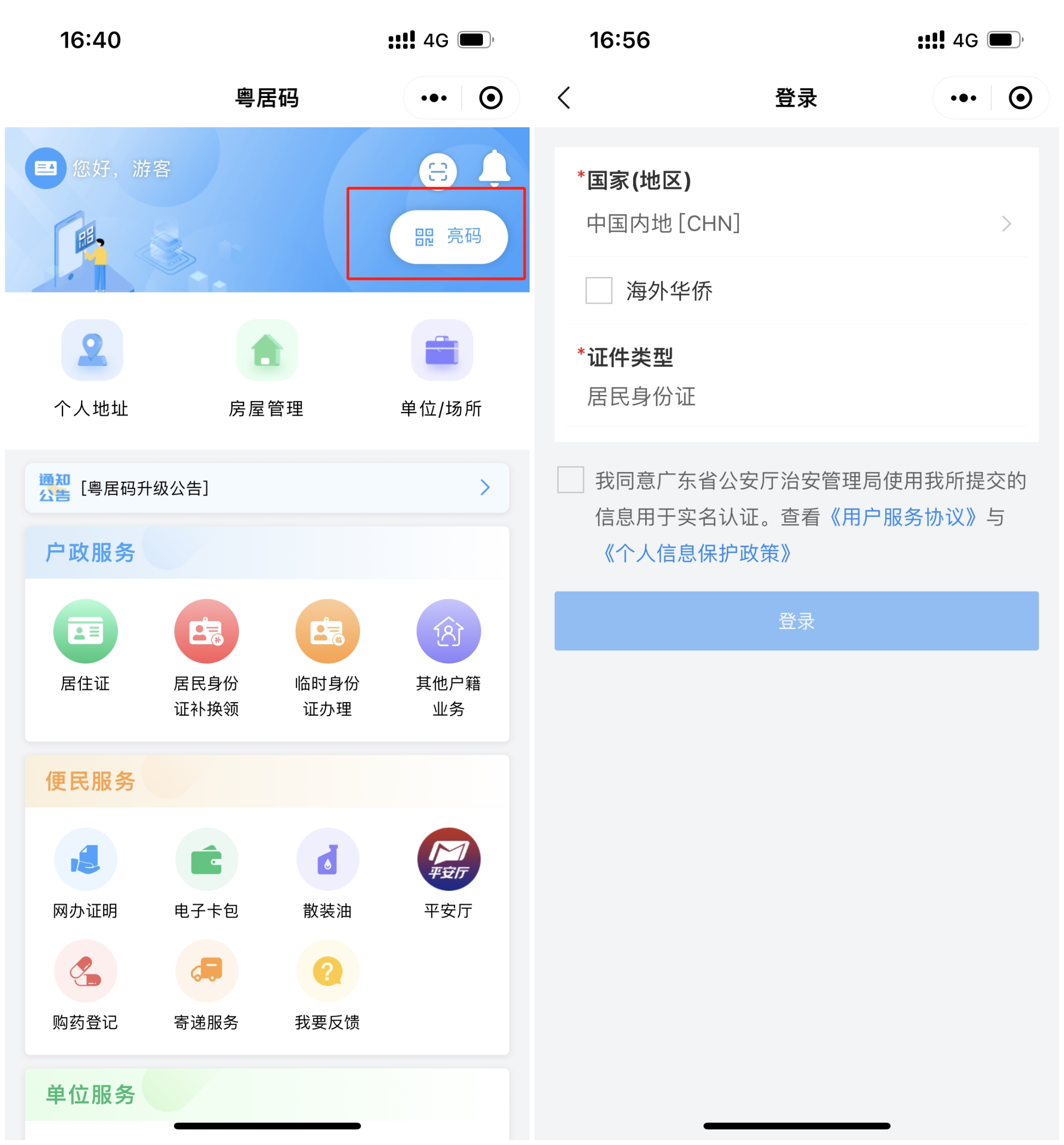Open the 《用户服务协议》 link

click(902, 517)
